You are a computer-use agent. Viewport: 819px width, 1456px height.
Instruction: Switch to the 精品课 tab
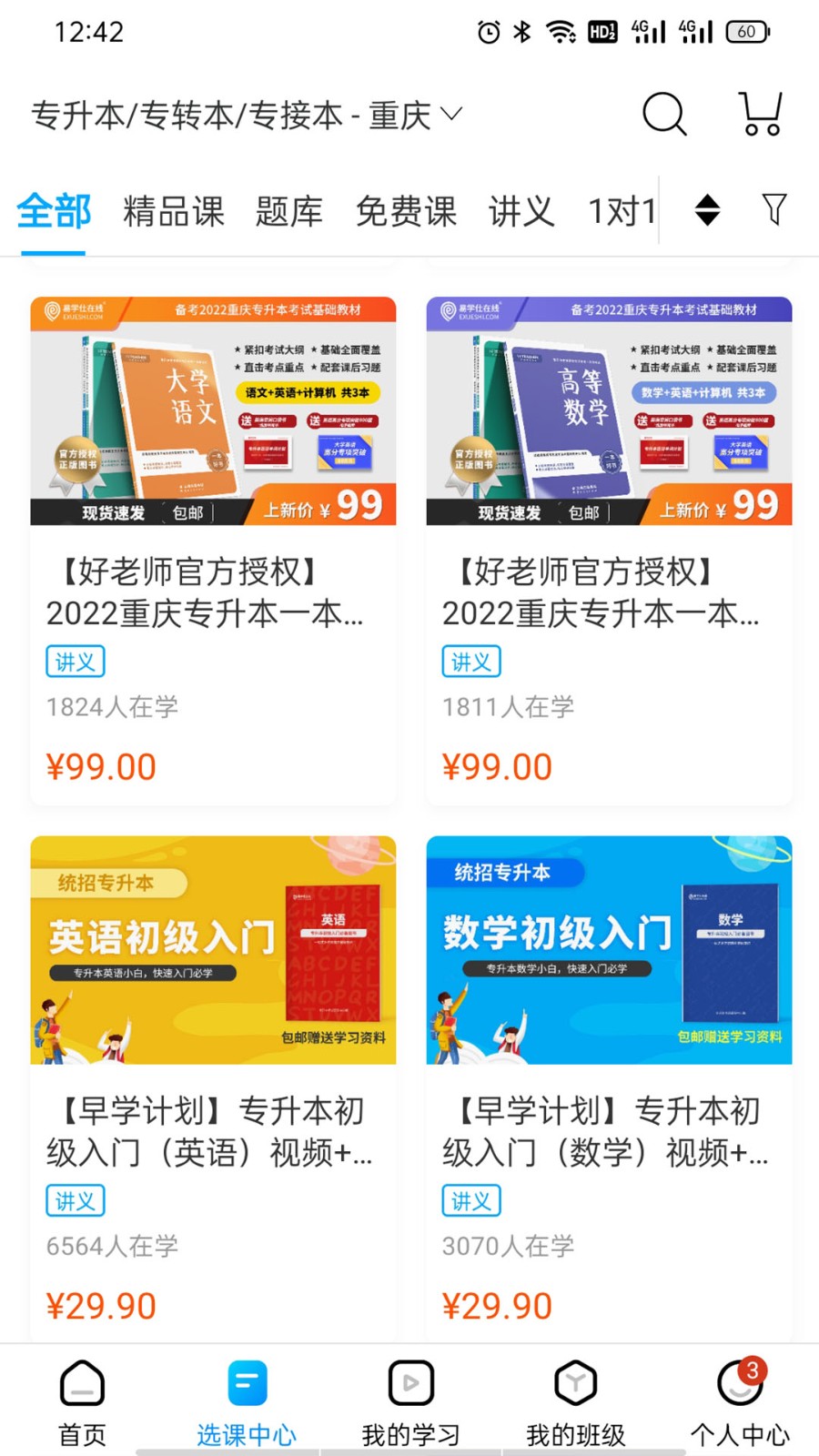point(174,212)
